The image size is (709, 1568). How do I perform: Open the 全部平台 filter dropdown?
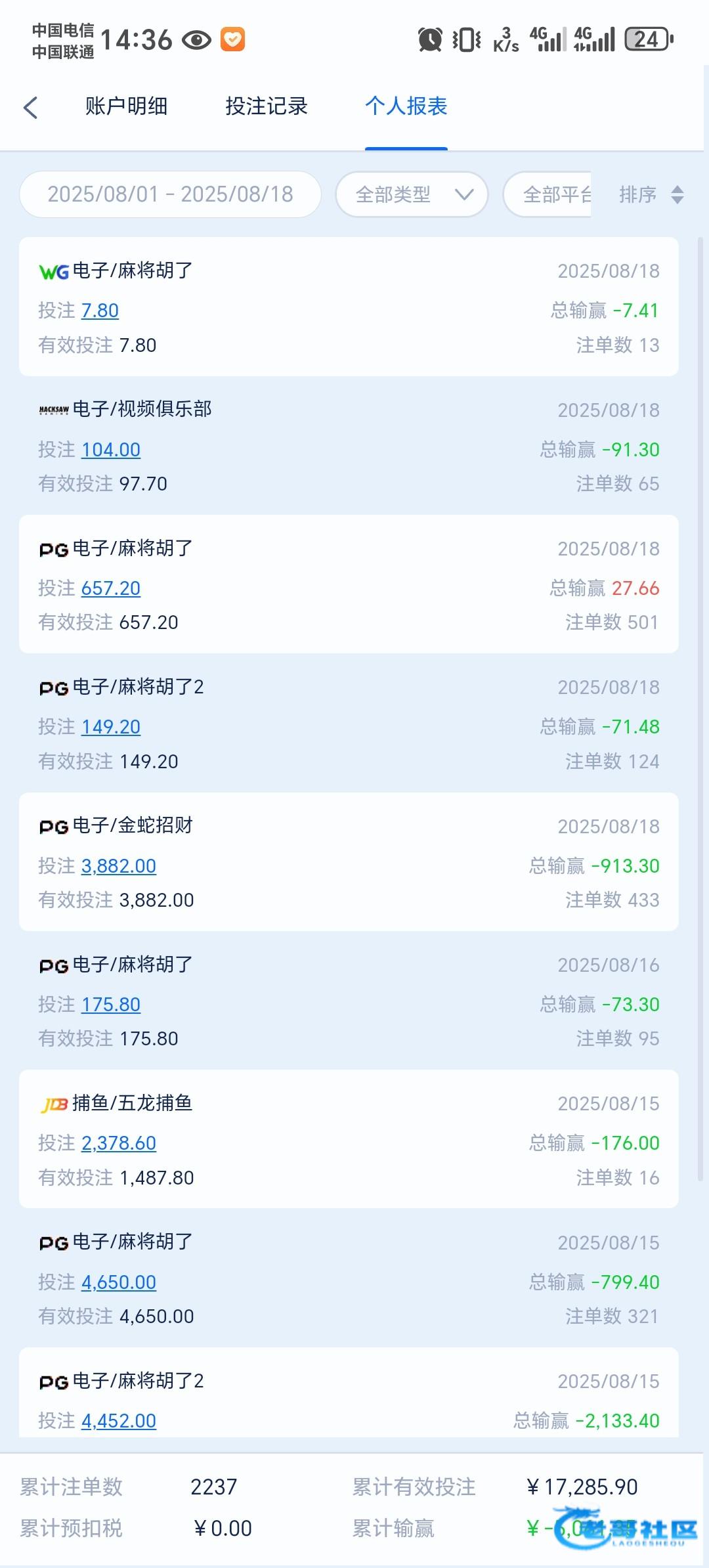(548, 194)
